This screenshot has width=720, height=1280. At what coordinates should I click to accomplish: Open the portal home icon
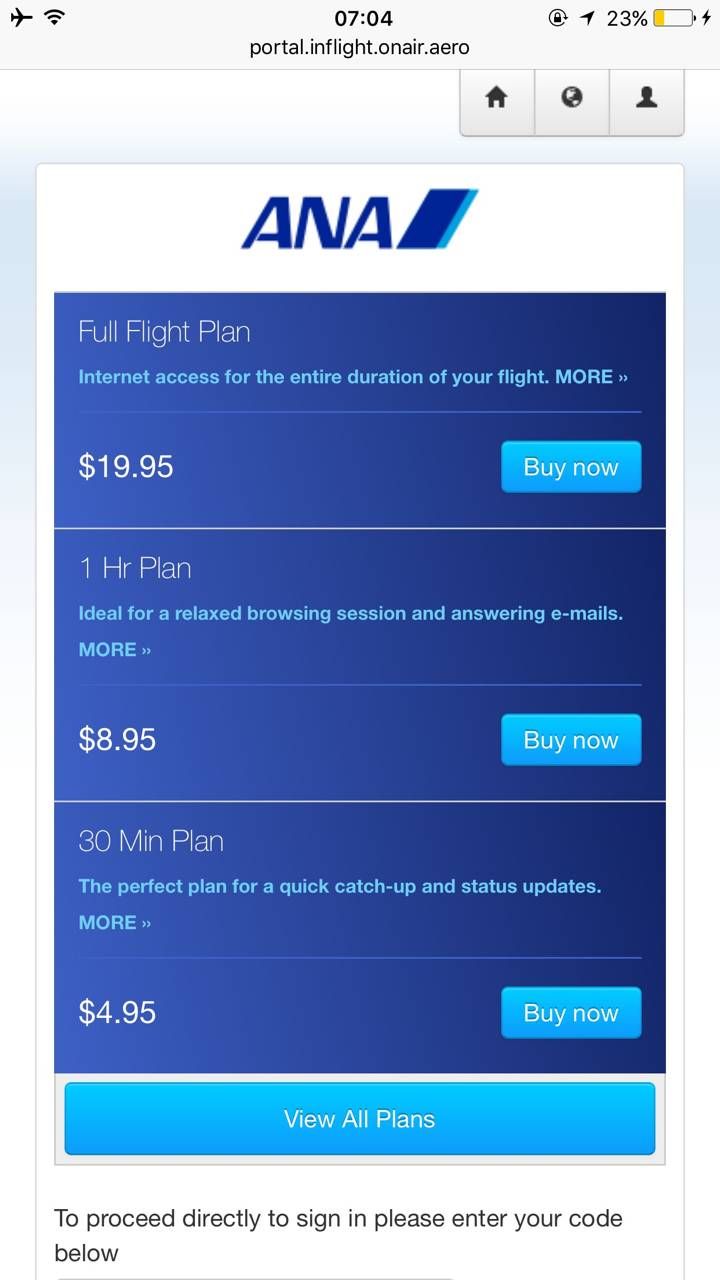point(497,99)
